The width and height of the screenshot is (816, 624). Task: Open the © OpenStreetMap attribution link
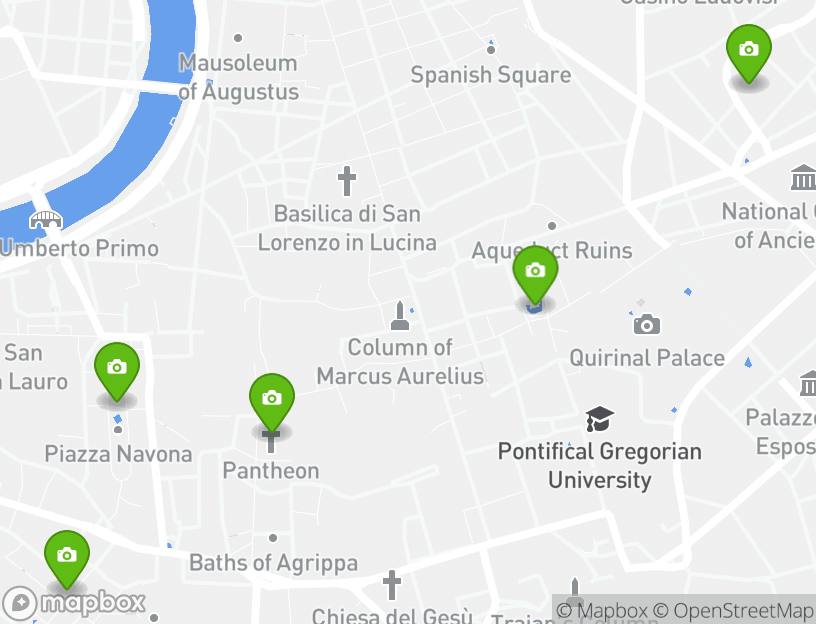[733, 610]
